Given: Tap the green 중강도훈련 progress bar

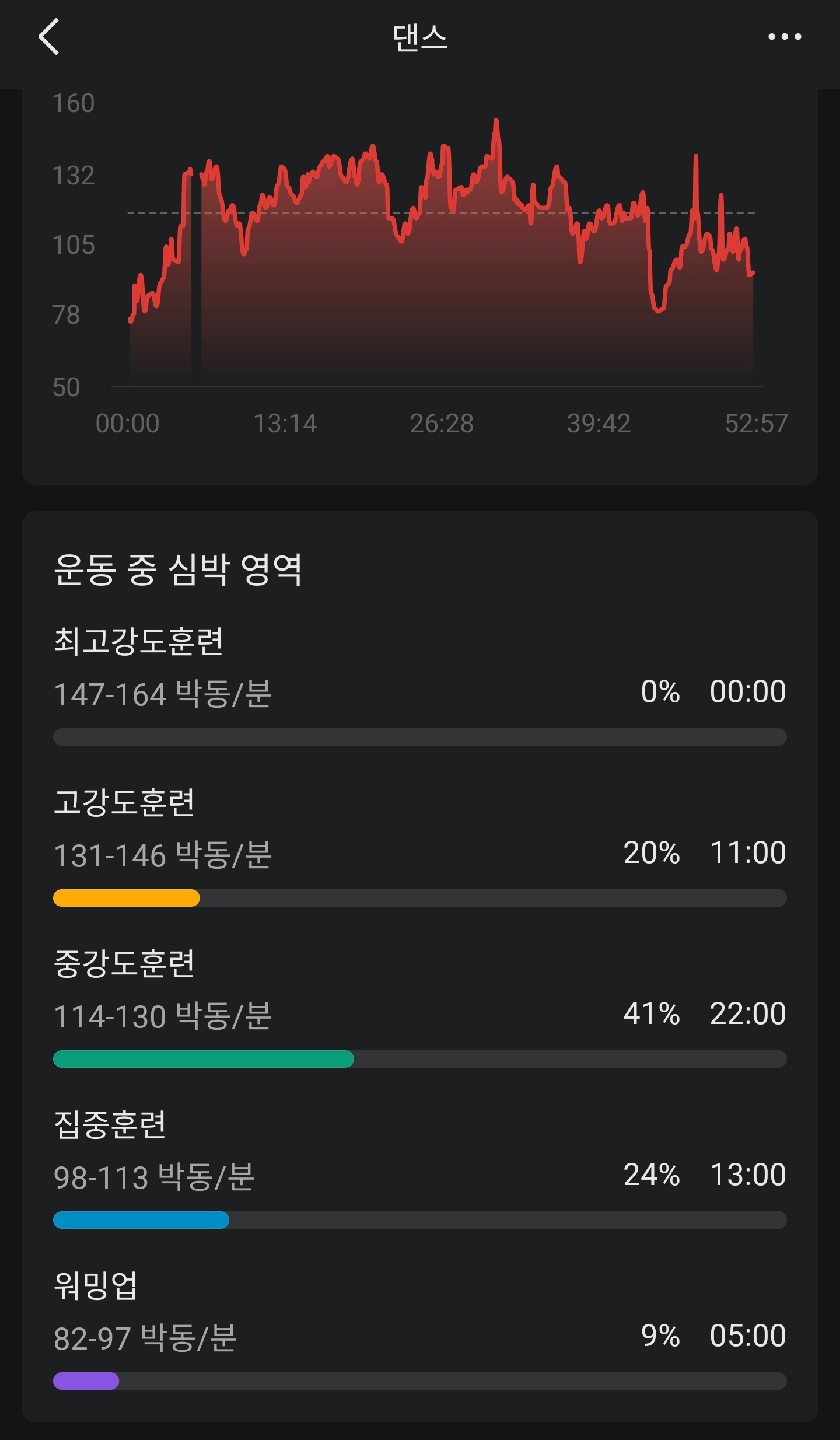Looking at the screenshot, I should click(203, 1058).
